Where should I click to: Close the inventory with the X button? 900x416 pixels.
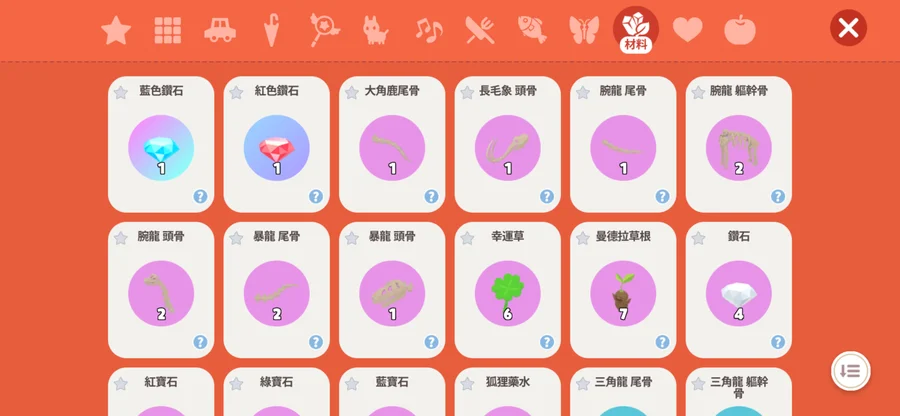[848, 28]
